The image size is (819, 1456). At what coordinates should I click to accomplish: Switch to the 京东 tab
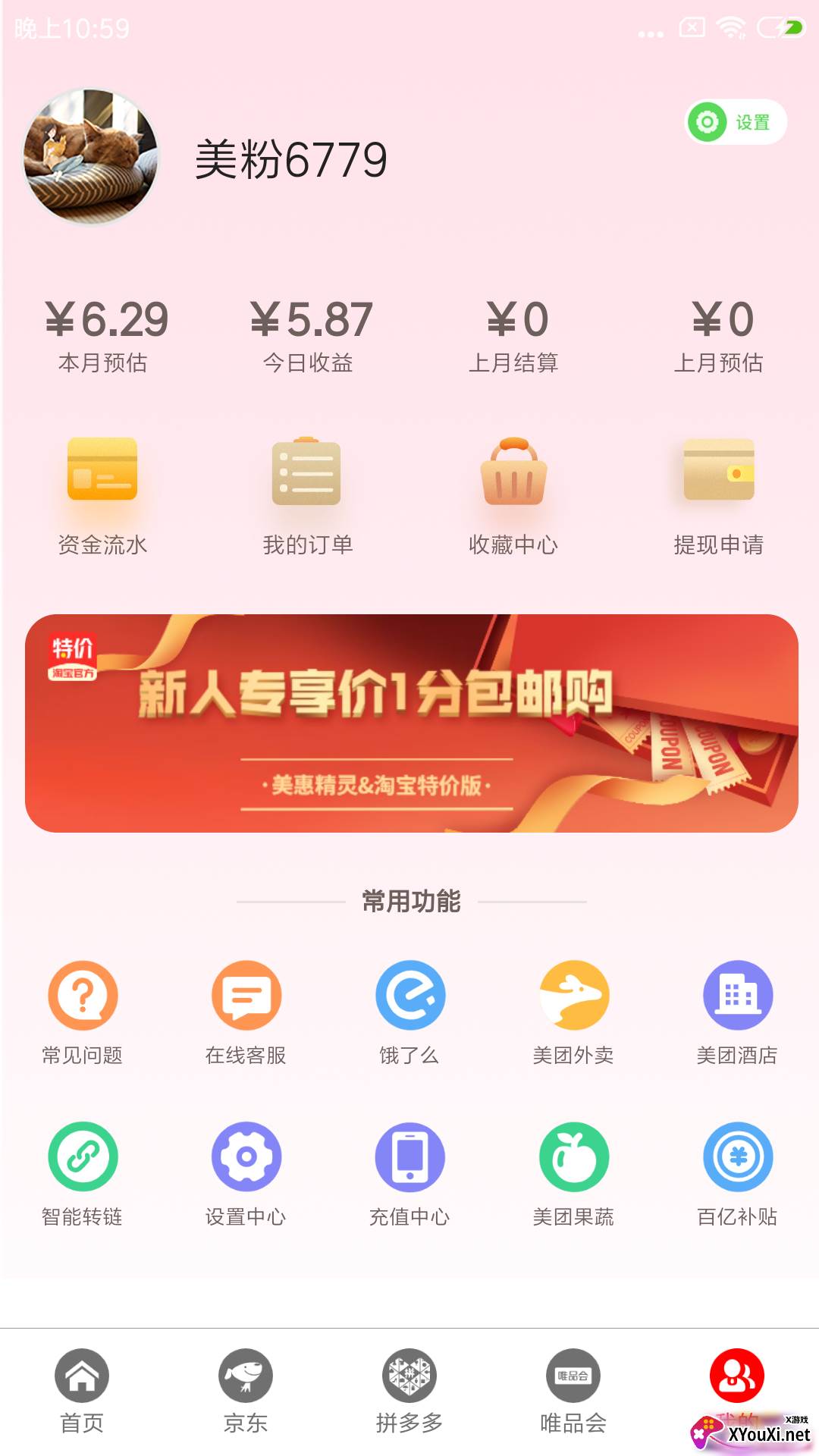point(246,1391)
